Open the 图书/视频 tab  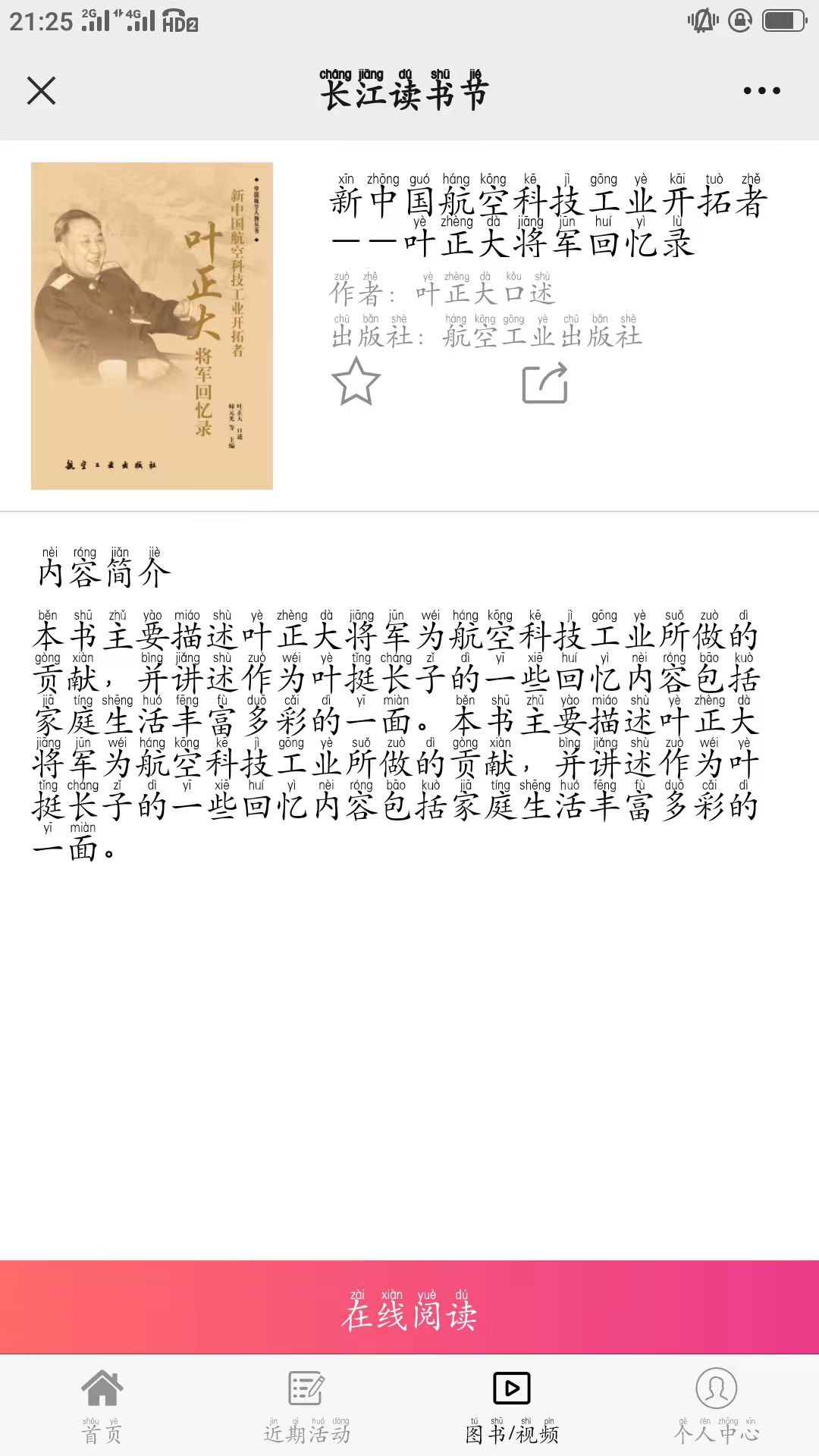512,1407
